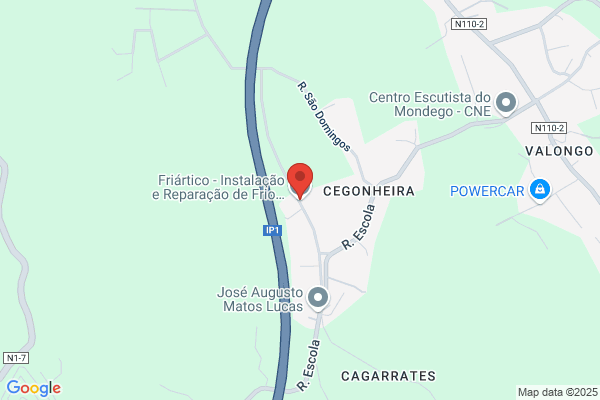The image size is (600, 400).
Task: Select the POWERCAR shop marker
Action: pyautogui.click(x=540, y=190)
